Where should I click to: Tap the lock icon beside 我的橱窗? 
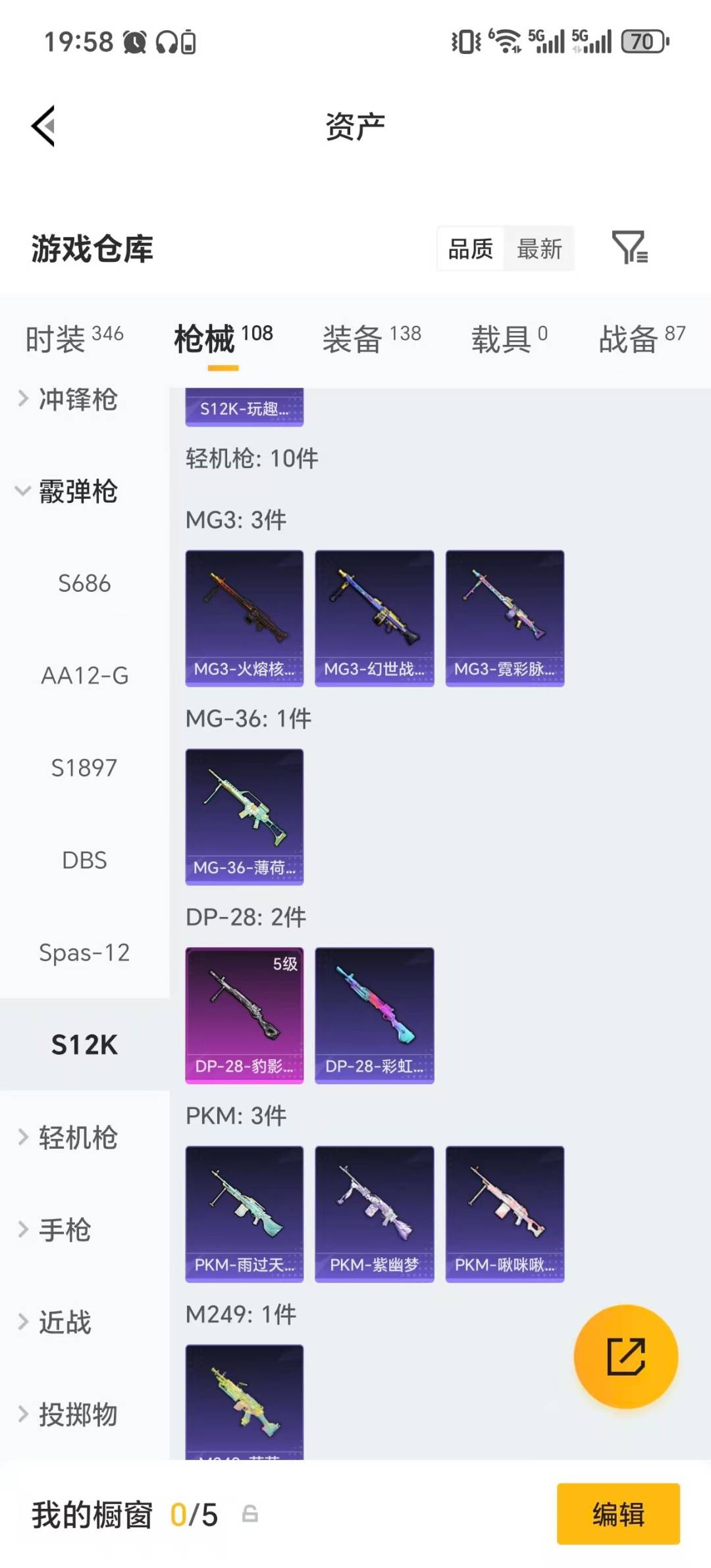point(249,1515)
